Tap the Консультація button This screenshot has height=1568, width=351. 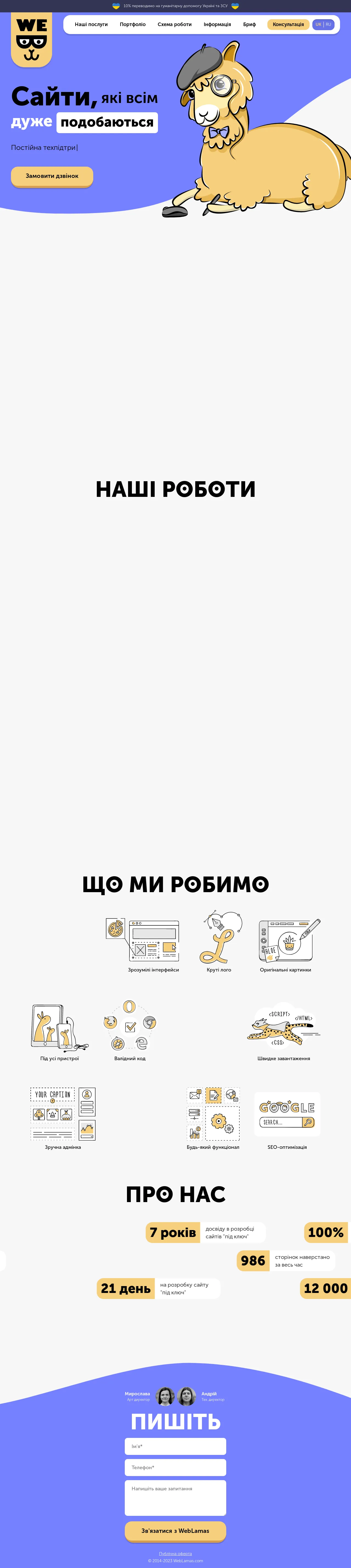288,24
